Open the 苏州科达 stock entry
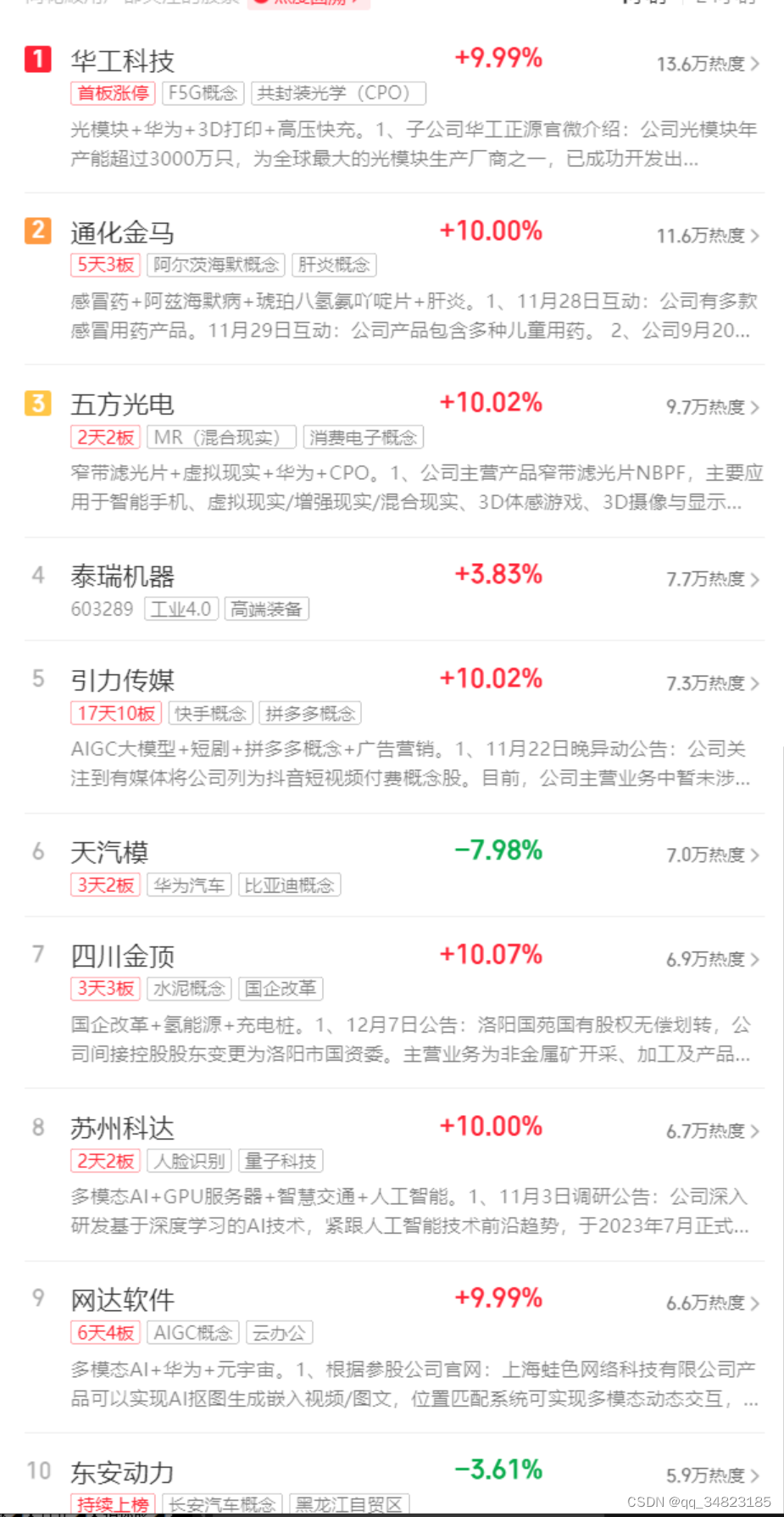This screenshot has width=784, height=1517. coord(394,1175)
